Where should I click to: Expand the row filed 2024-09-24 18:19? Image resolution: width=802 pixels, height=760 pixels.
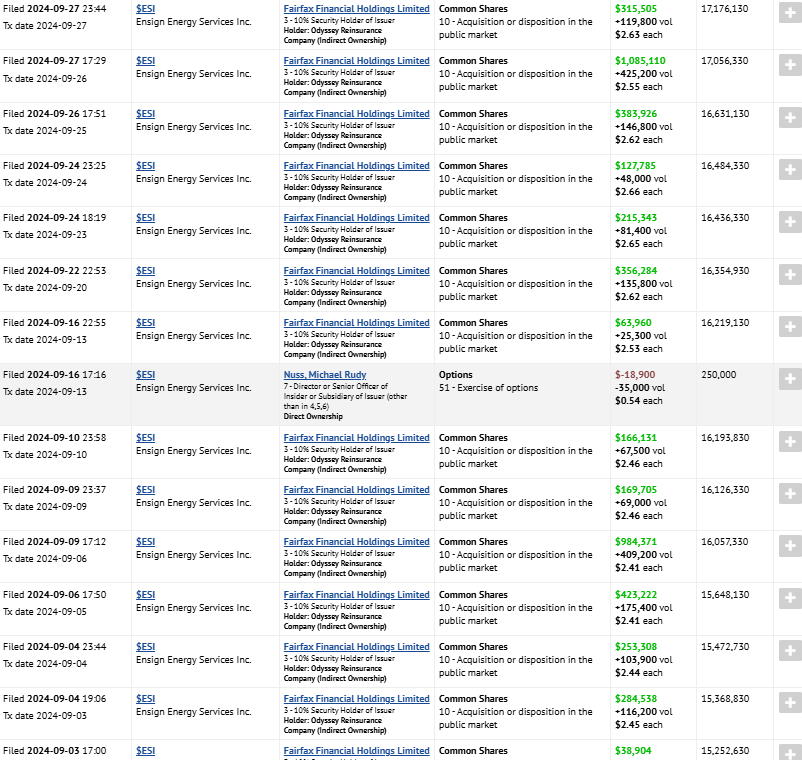pos(790,222)
